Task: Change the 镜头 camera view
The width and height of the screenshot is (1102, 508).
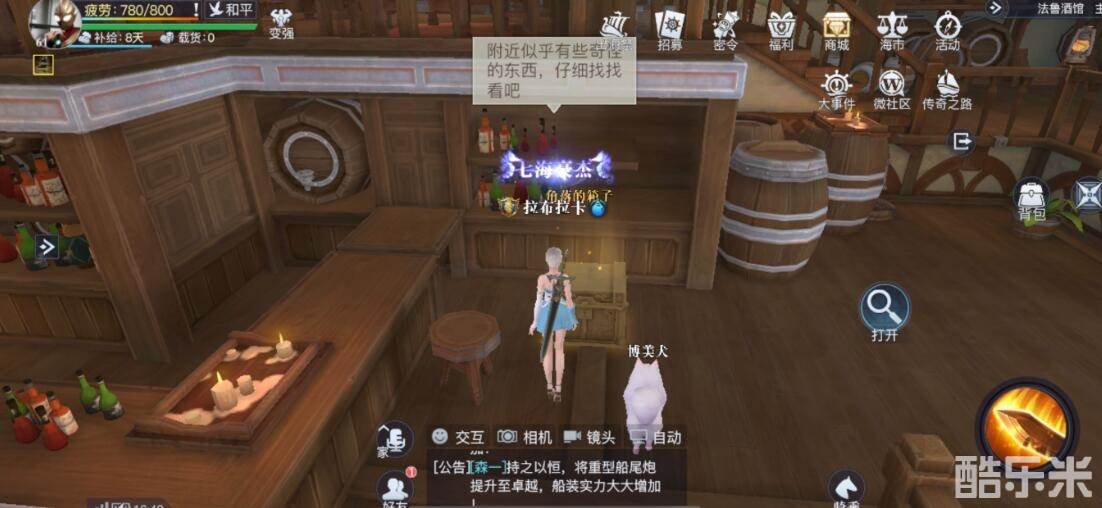Action: (x=589, y=437)
